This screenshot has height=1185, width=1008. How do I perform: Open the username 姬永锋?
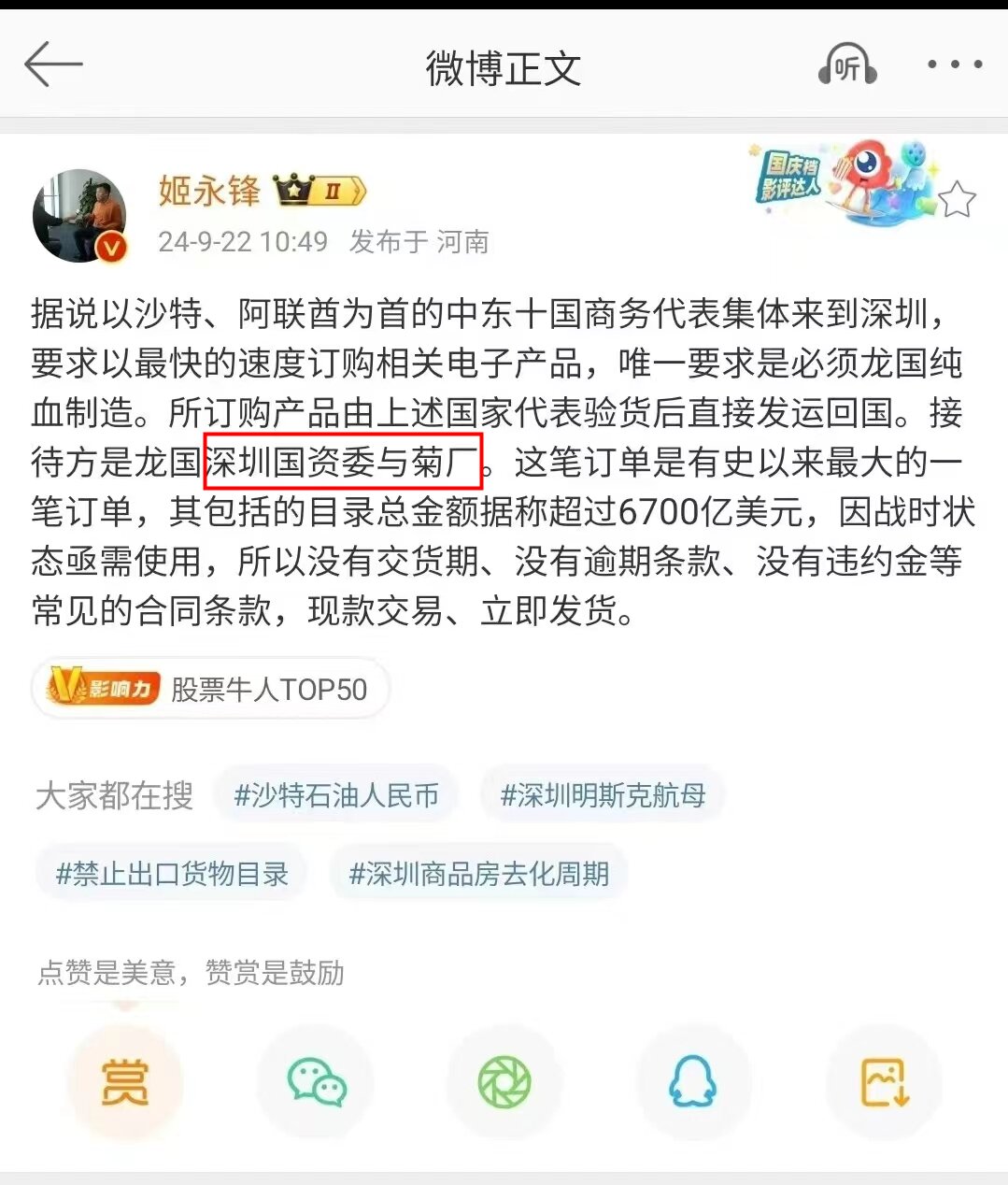click(209, 191)
